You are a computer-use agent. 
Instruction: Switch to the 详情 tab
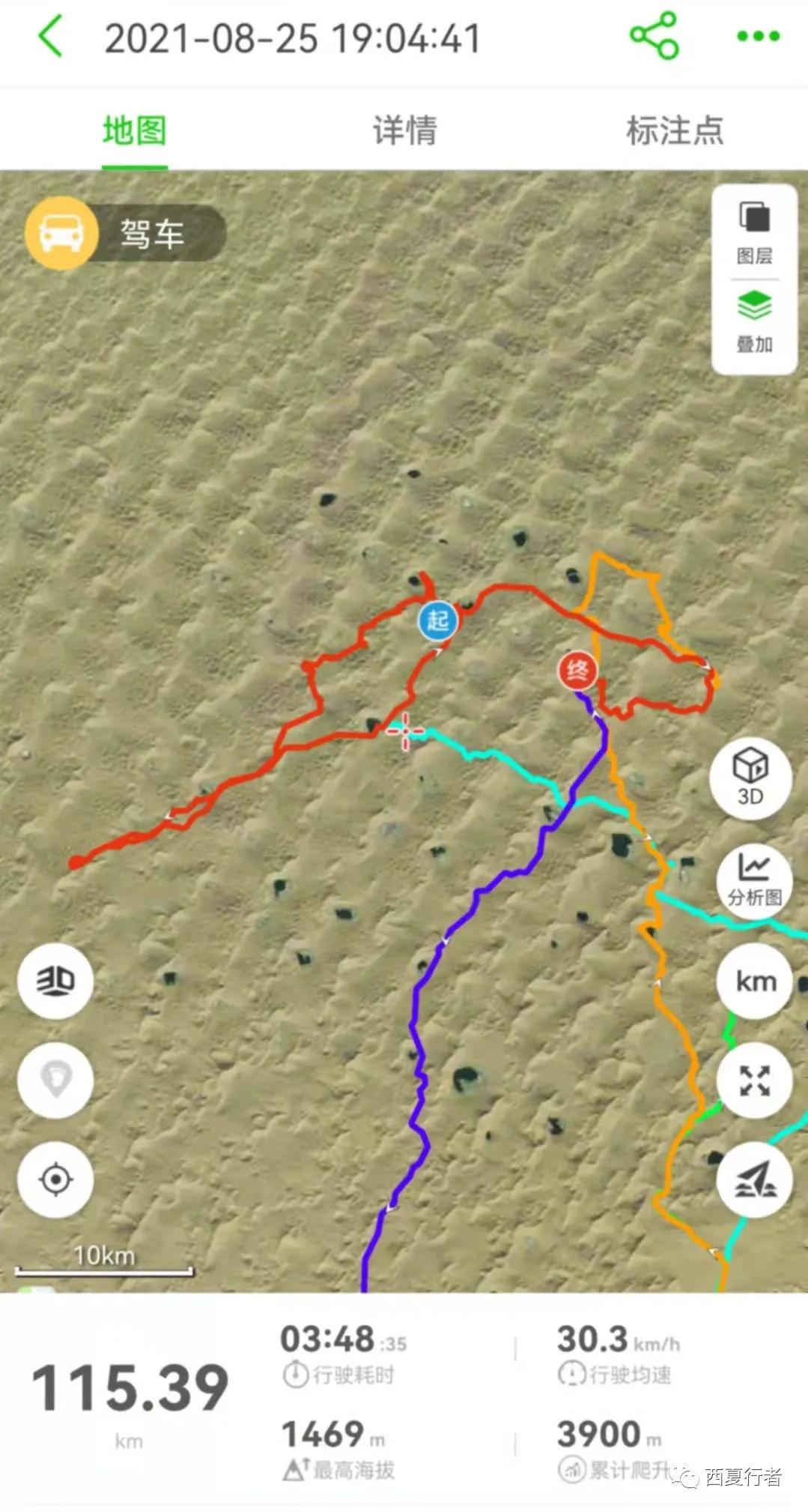pos(404,130)
